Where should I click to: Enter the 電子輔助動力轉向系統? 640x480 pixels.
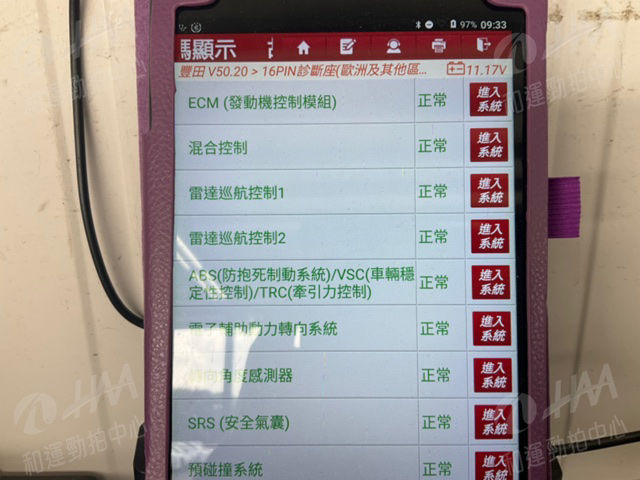coord(492,329)
